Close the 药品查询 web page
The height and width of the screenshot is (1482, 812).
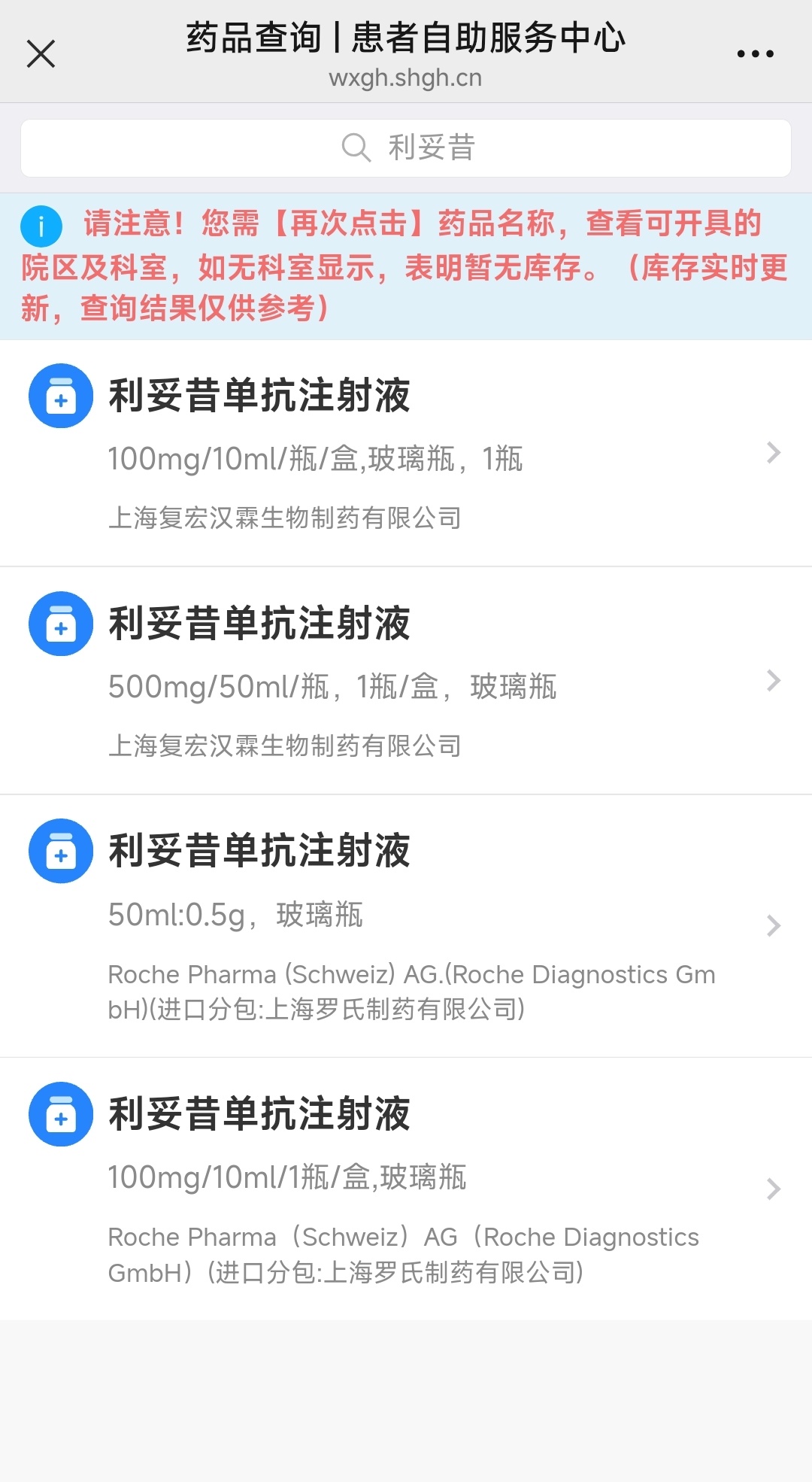(x=41, y=54)
